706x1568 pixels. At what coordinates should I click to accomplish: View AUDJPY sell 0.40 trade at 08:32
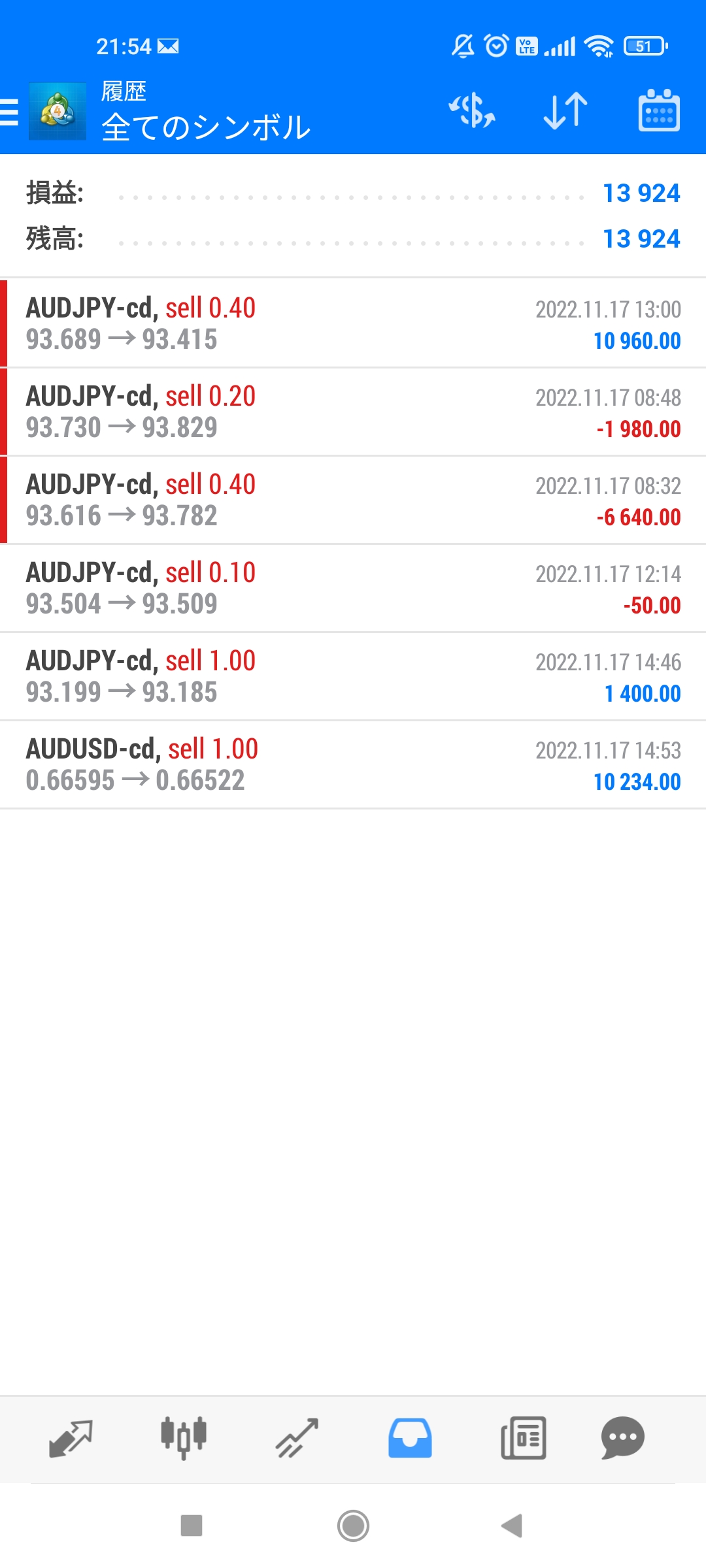[x=353, y=500]
